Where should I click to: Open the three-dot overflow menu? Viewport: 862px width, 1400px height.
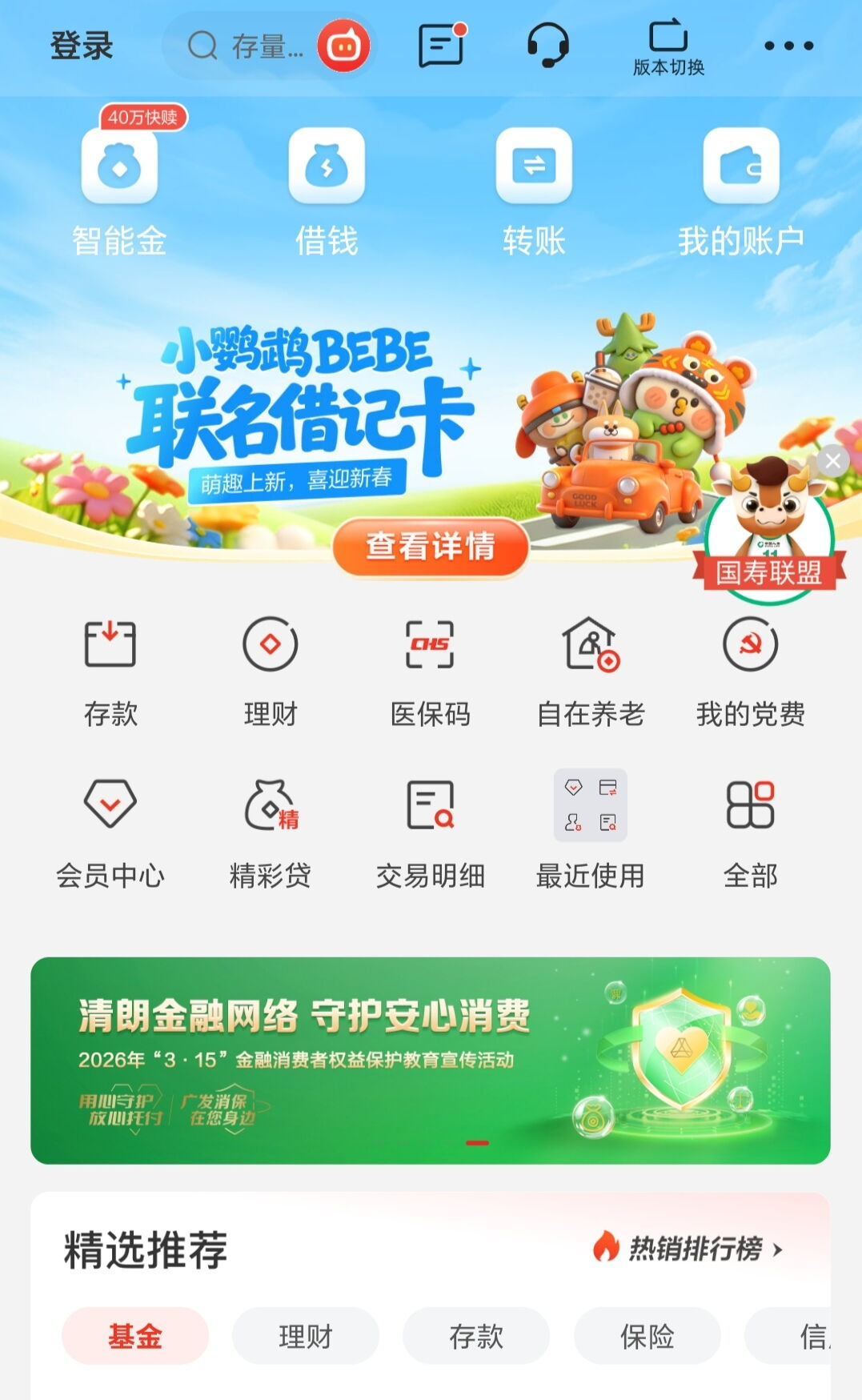788,46
